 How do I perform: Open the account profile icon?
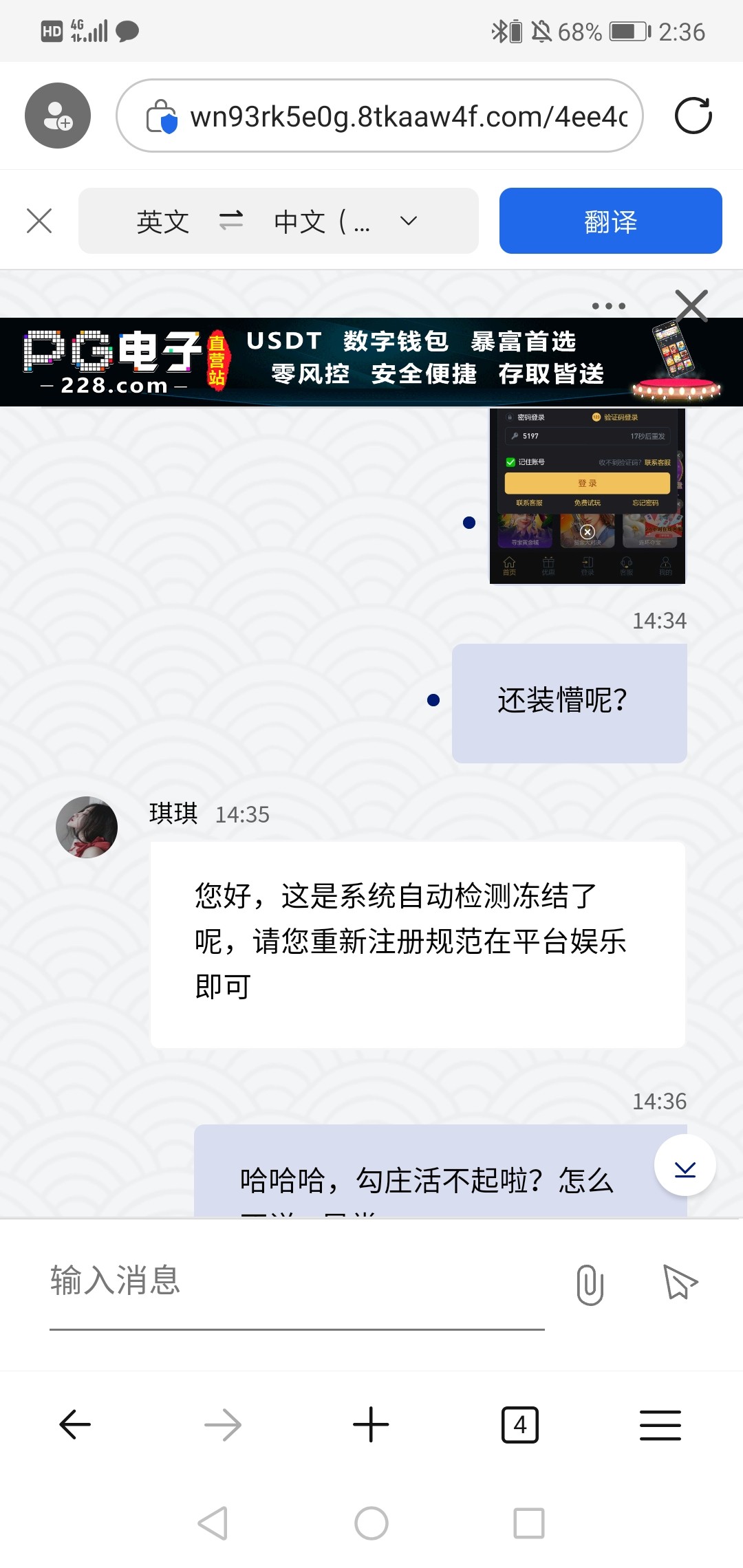coord(58,116)
